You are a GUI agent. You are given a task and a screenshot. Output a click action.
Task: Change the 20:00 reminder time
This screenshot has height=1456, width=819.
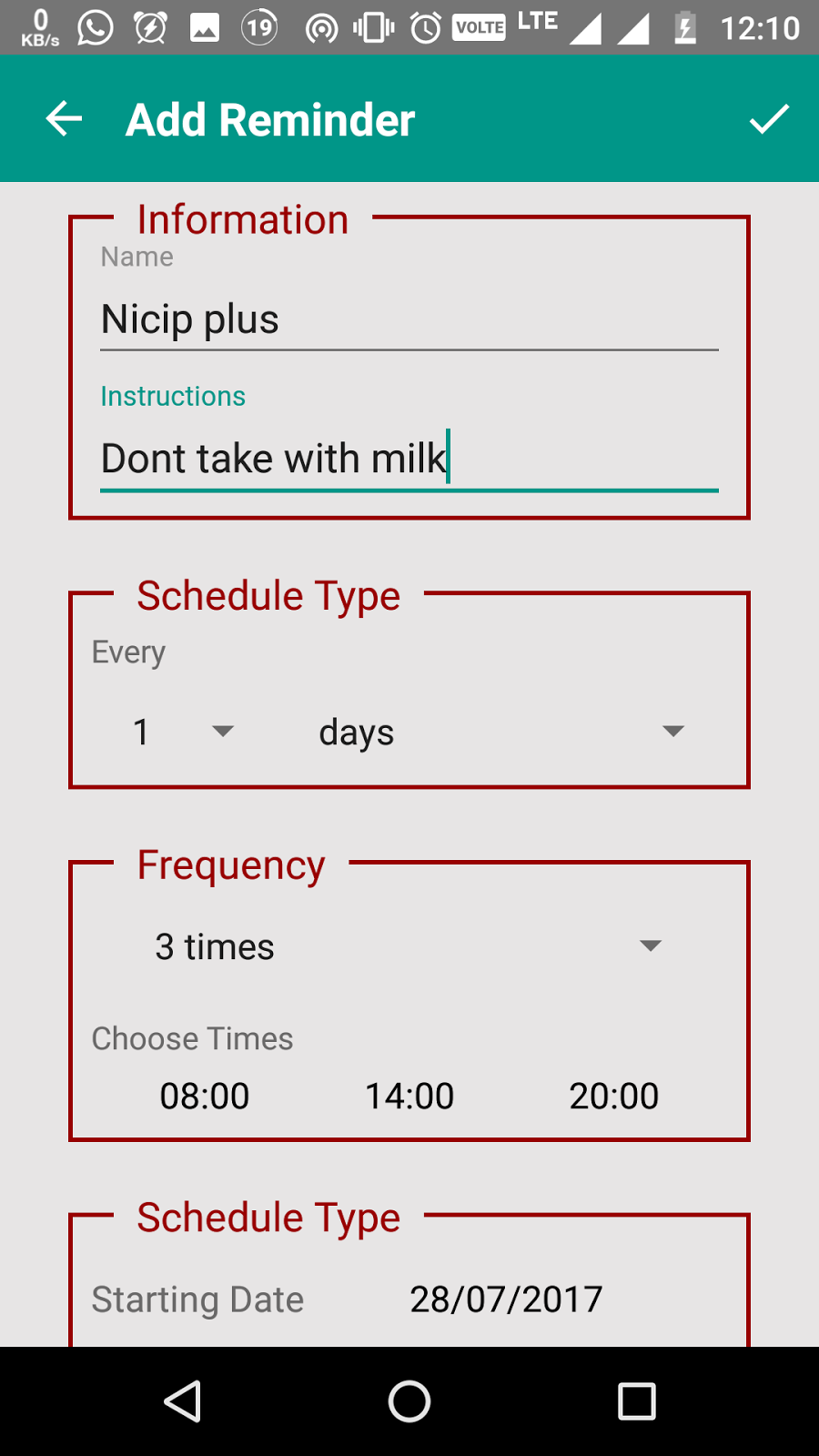614,1096
